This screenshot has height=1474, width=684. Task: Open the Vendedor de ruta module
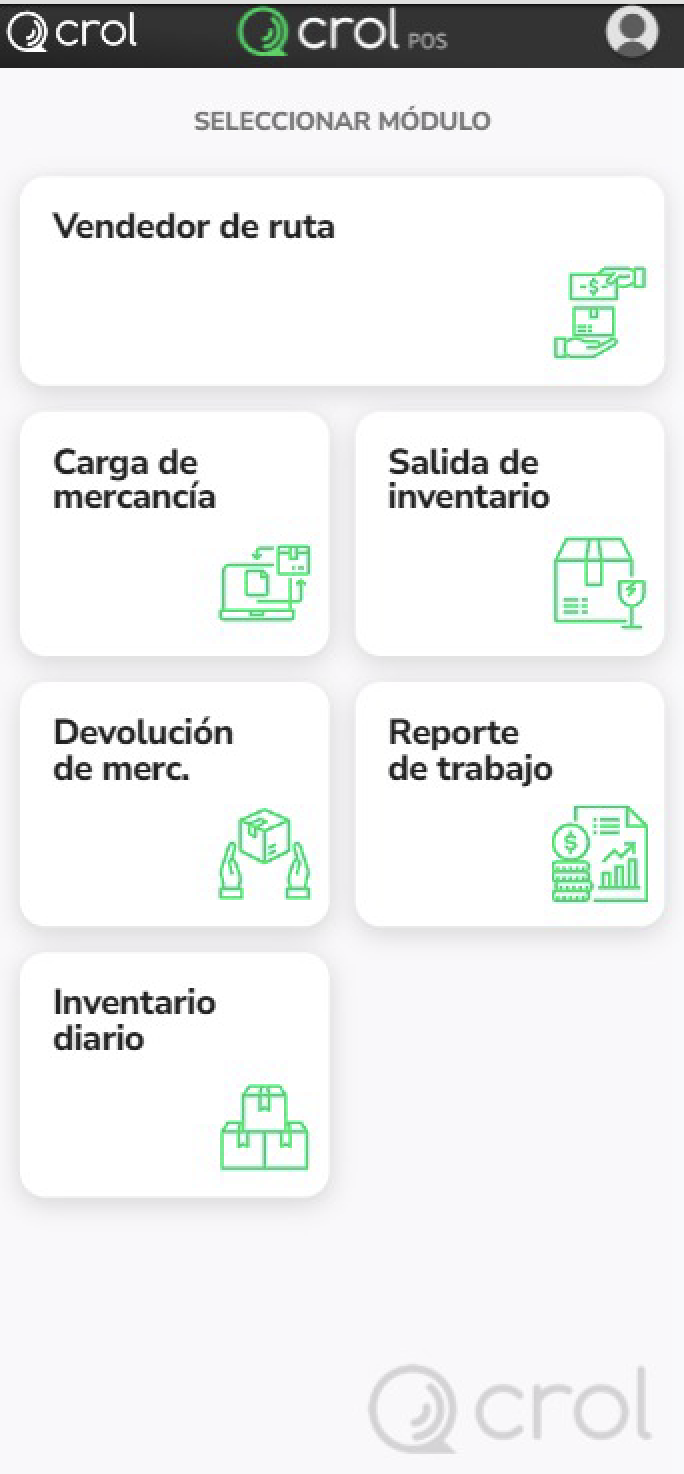[x=342, y=281]
